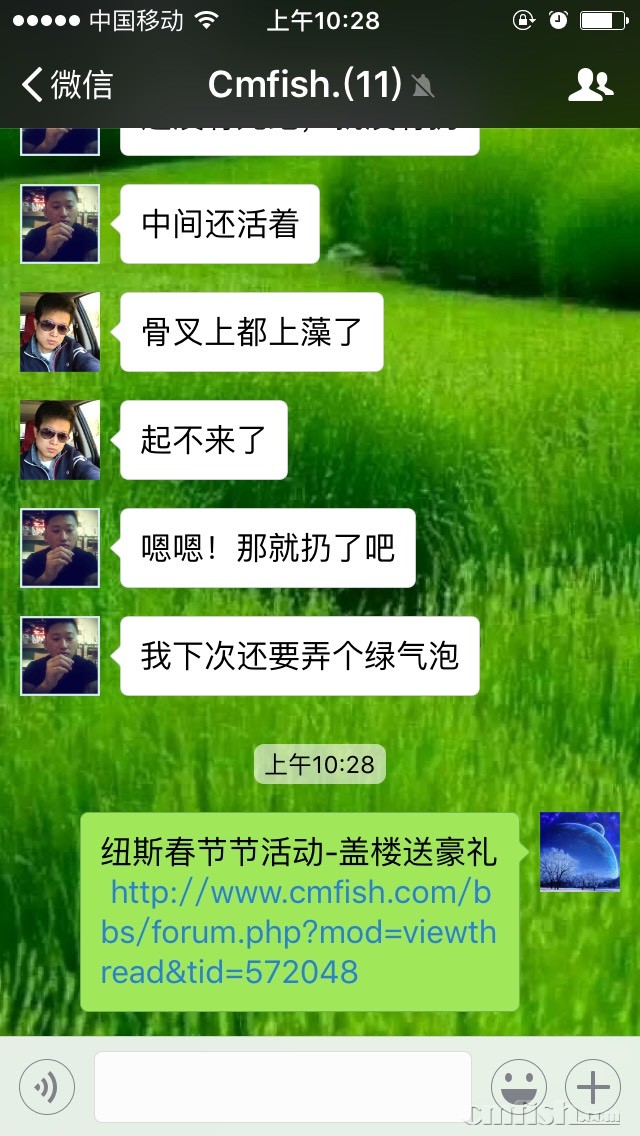Viewport: 640px width, 1136px height.
Task: Focus the message text field
Action: 282,1087
